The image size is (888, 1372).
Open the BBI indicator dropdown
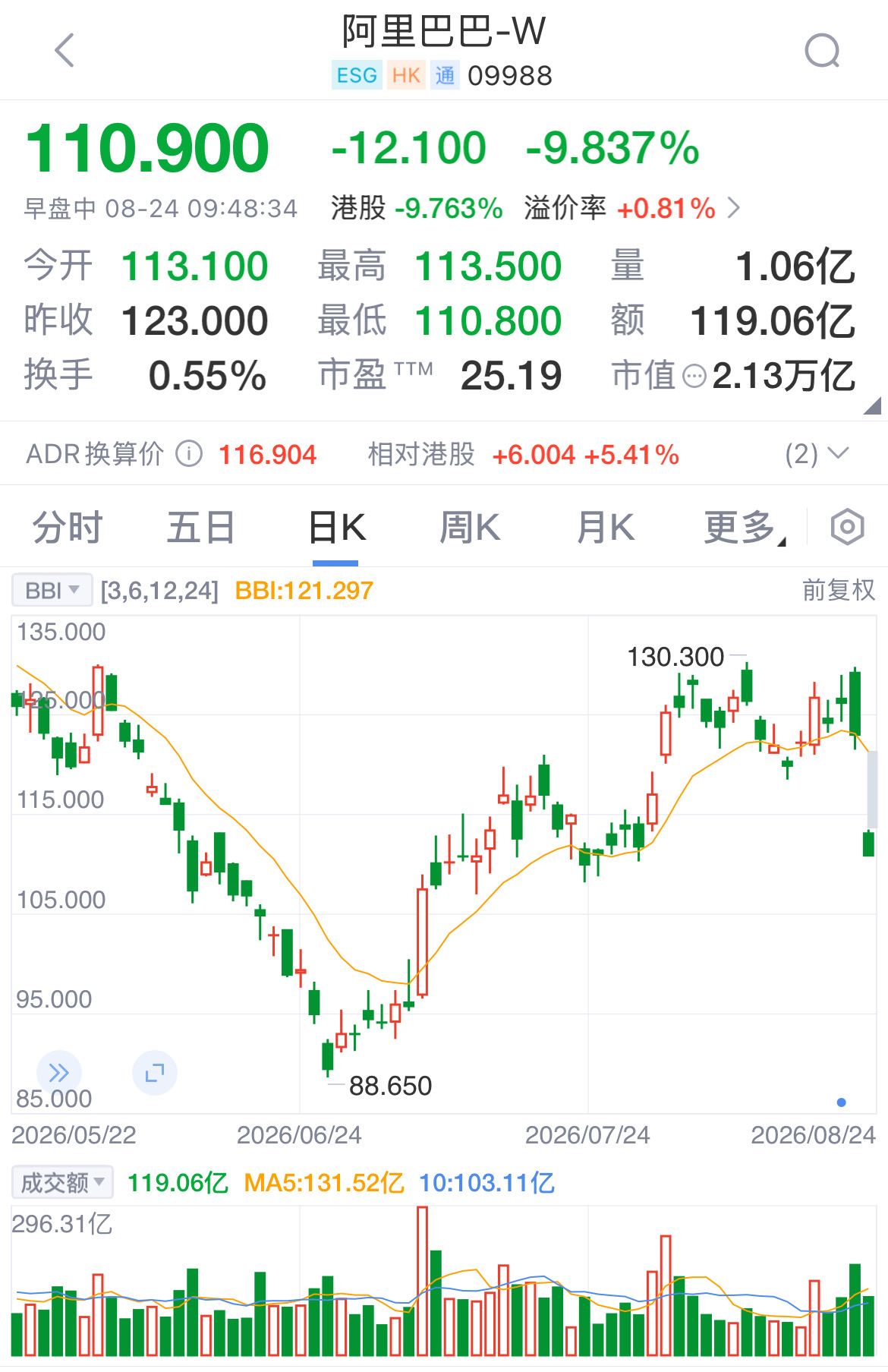(x=52, y=590)
